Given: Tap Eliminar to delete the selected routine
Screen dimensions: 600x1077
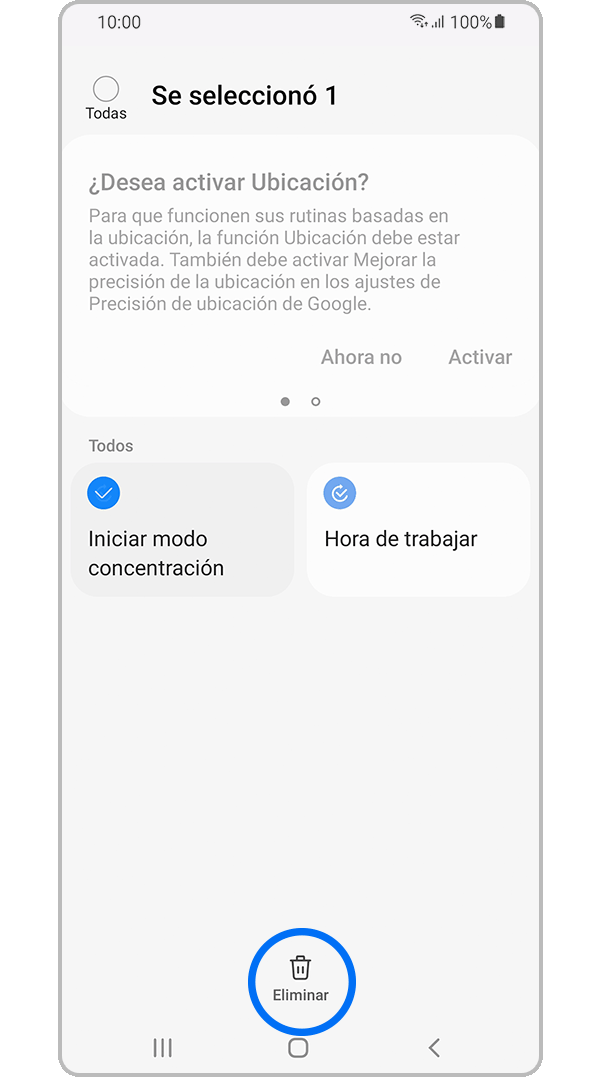Looking at the screenshot, I should pyautogui.click(x=301, y=978).
